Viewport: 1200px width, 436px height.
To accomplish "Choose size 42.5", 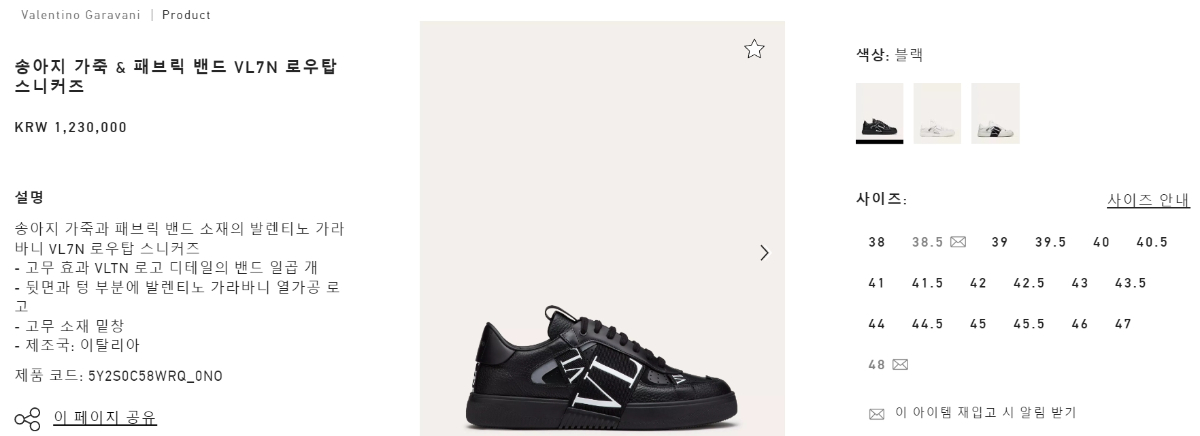I will tap(1029, 283).
